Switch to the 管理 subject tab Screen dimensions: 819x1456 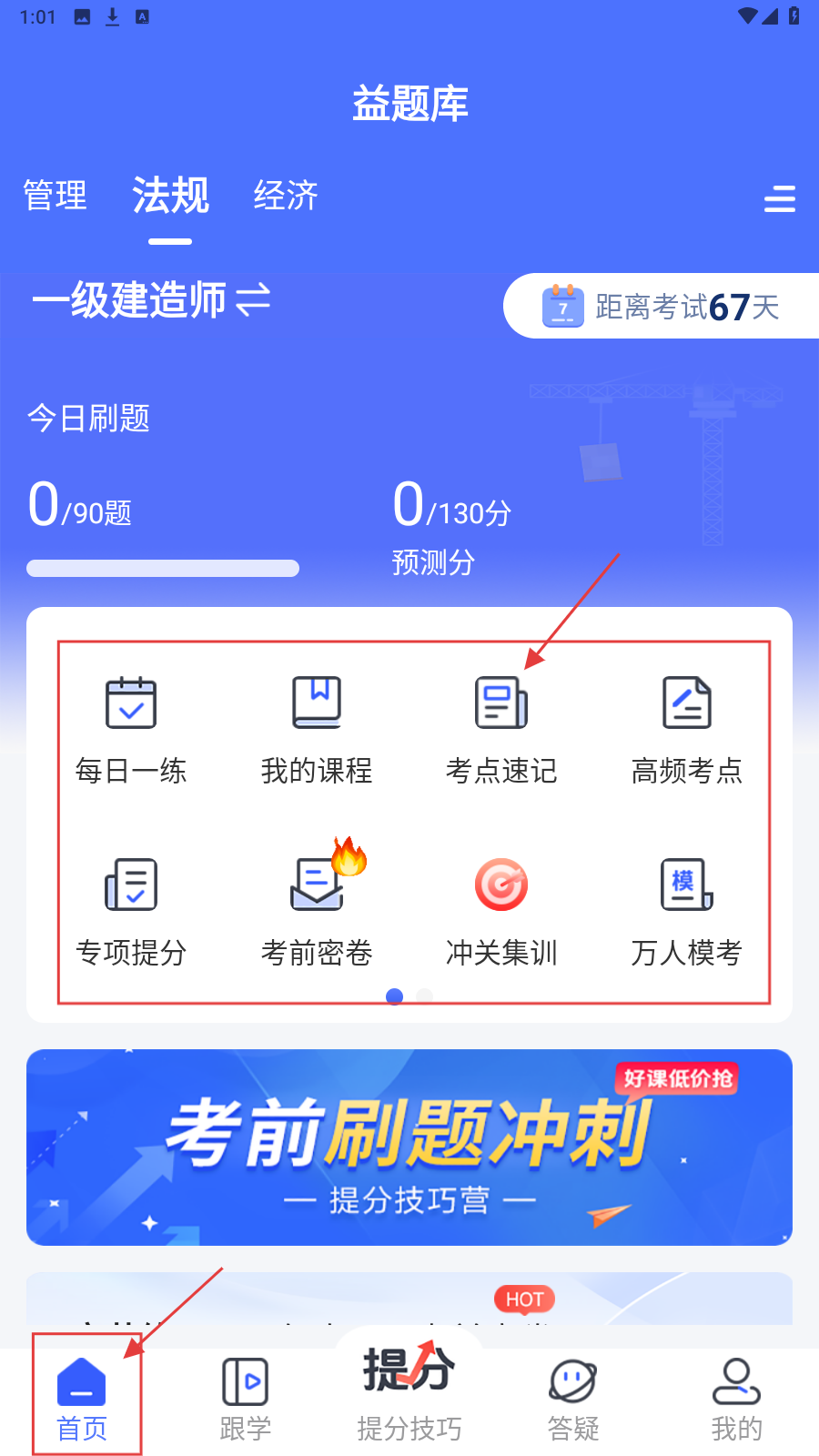coord(56,196)
